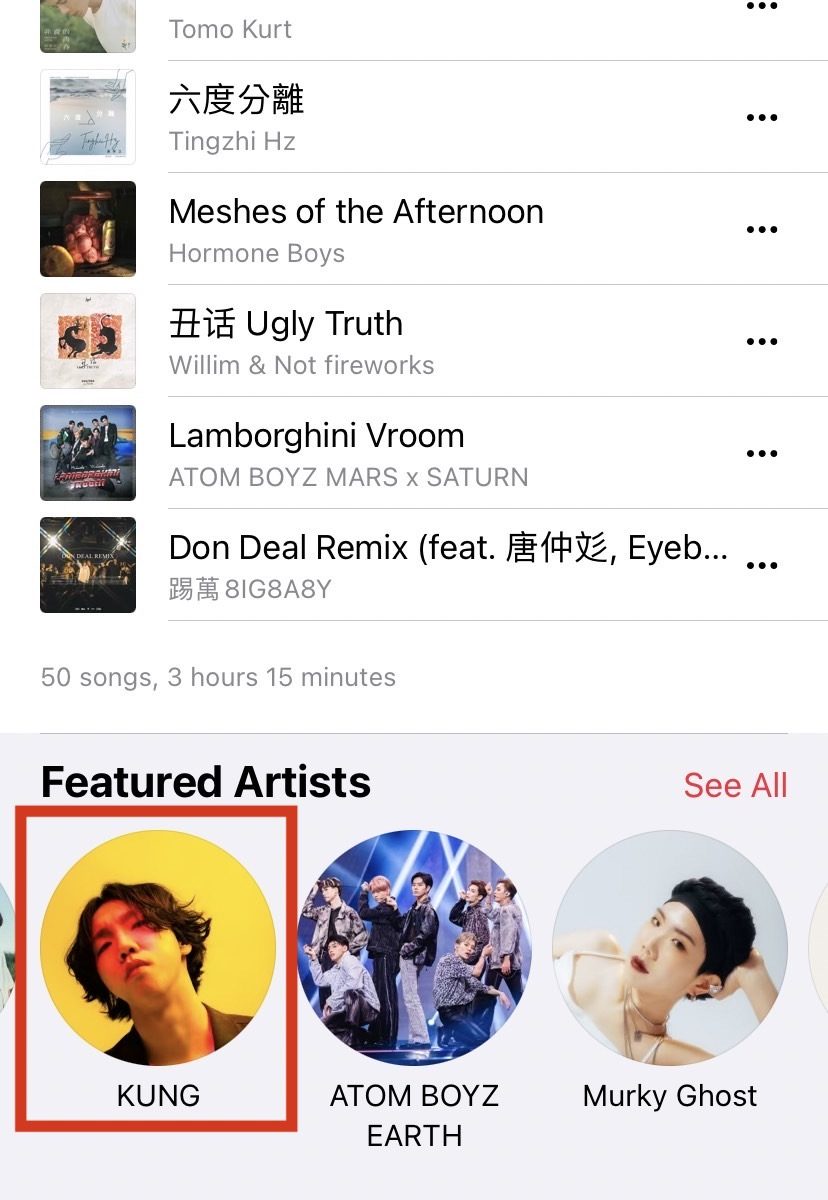See all Featured Artists
The width and height of the screenshot is (828, 1200).
pyautogui.click(x=735, y=786)
